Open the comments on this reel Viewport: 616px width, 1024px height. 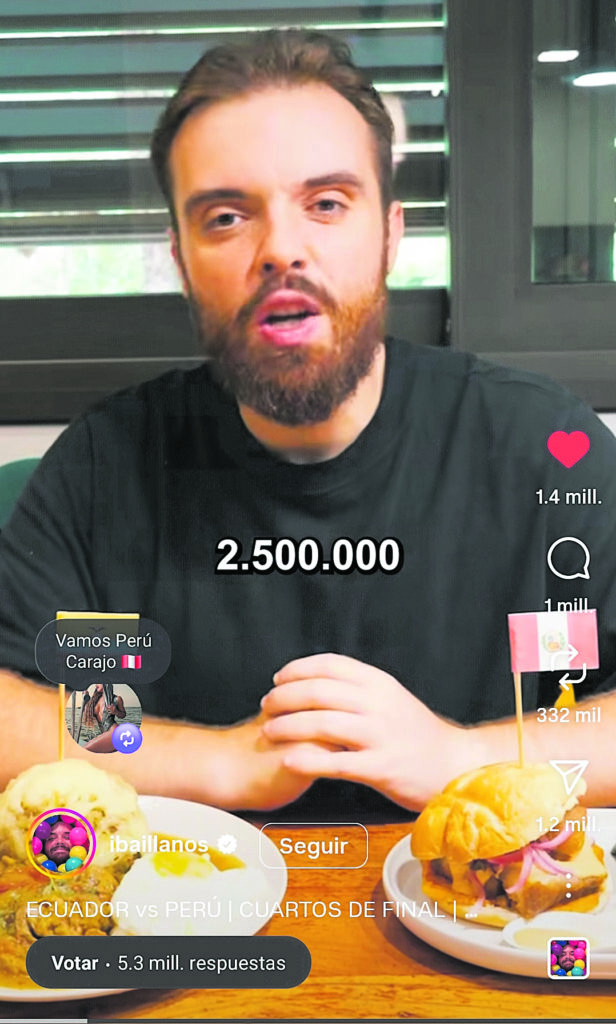568,559
